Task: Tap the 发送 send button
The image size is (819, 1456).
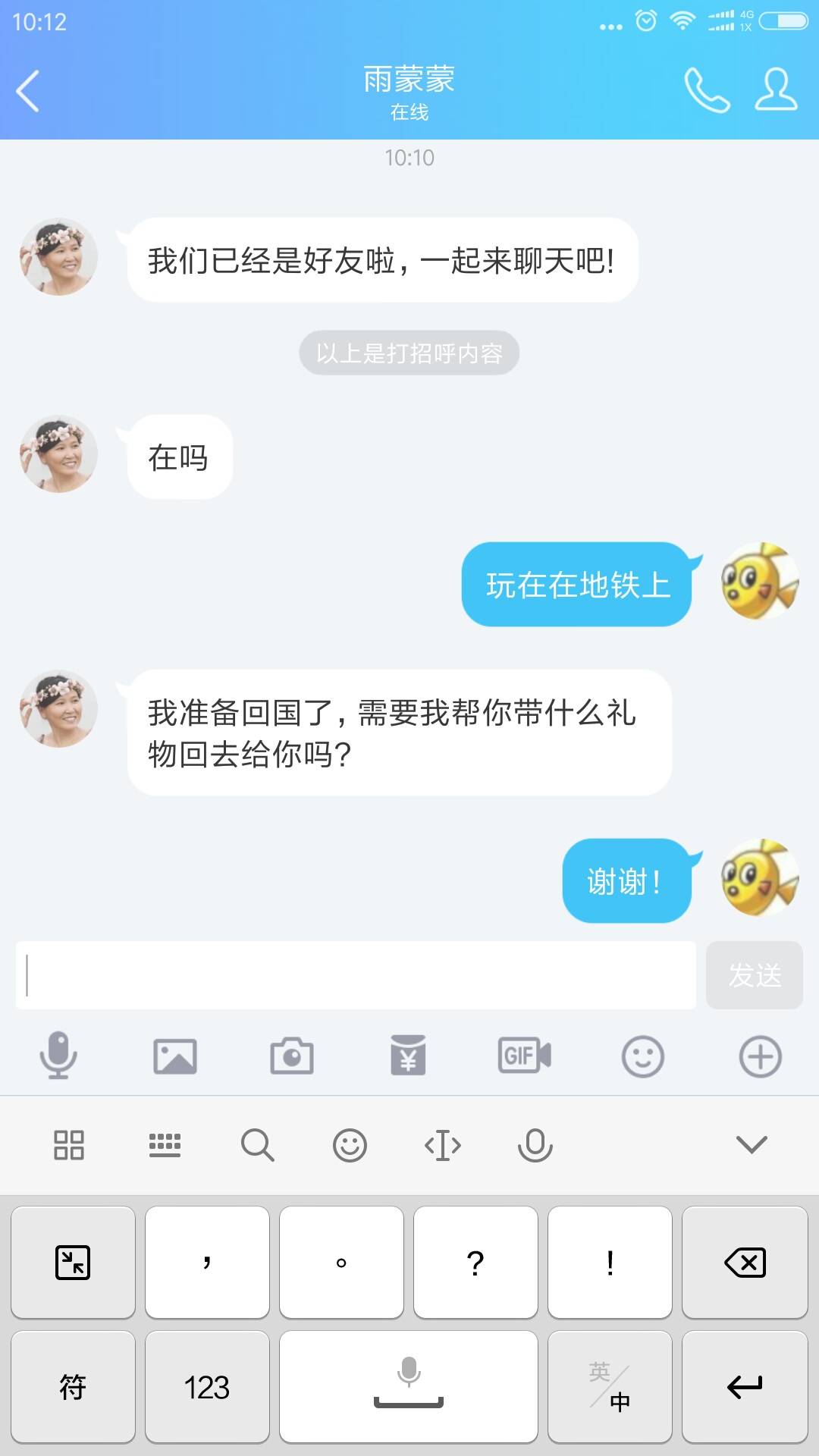Action: coord(754,975)
